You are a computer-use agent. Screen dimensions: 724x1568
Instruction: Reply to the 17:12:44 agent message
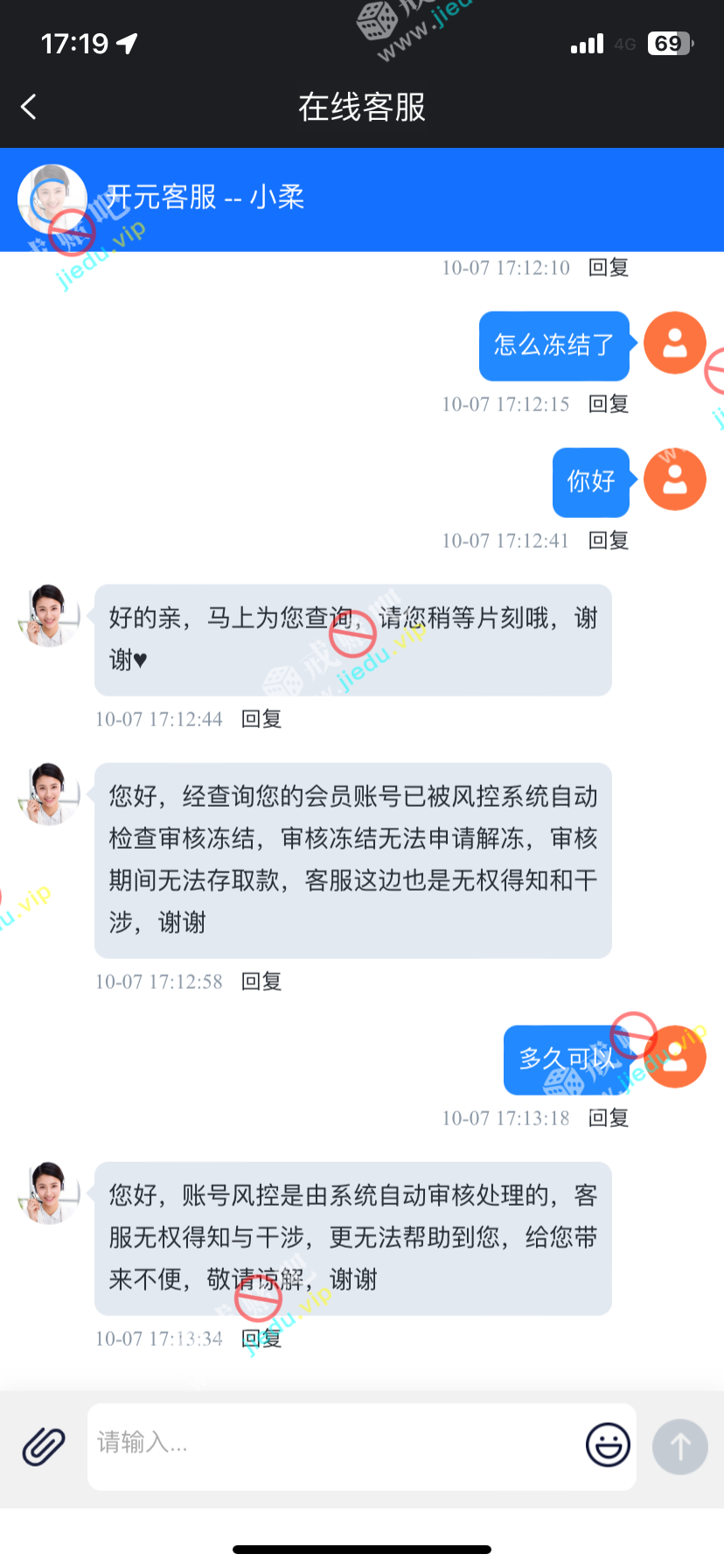pyautogui.click(x=261, y=719)
